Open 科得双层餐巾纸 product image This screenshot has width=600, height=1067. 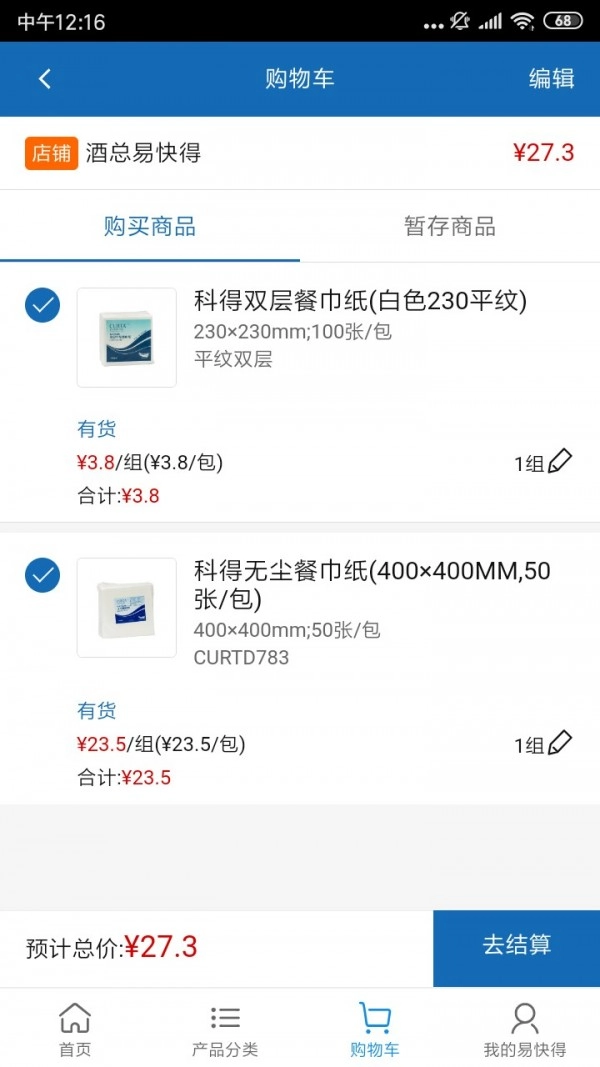pos(127,337)
